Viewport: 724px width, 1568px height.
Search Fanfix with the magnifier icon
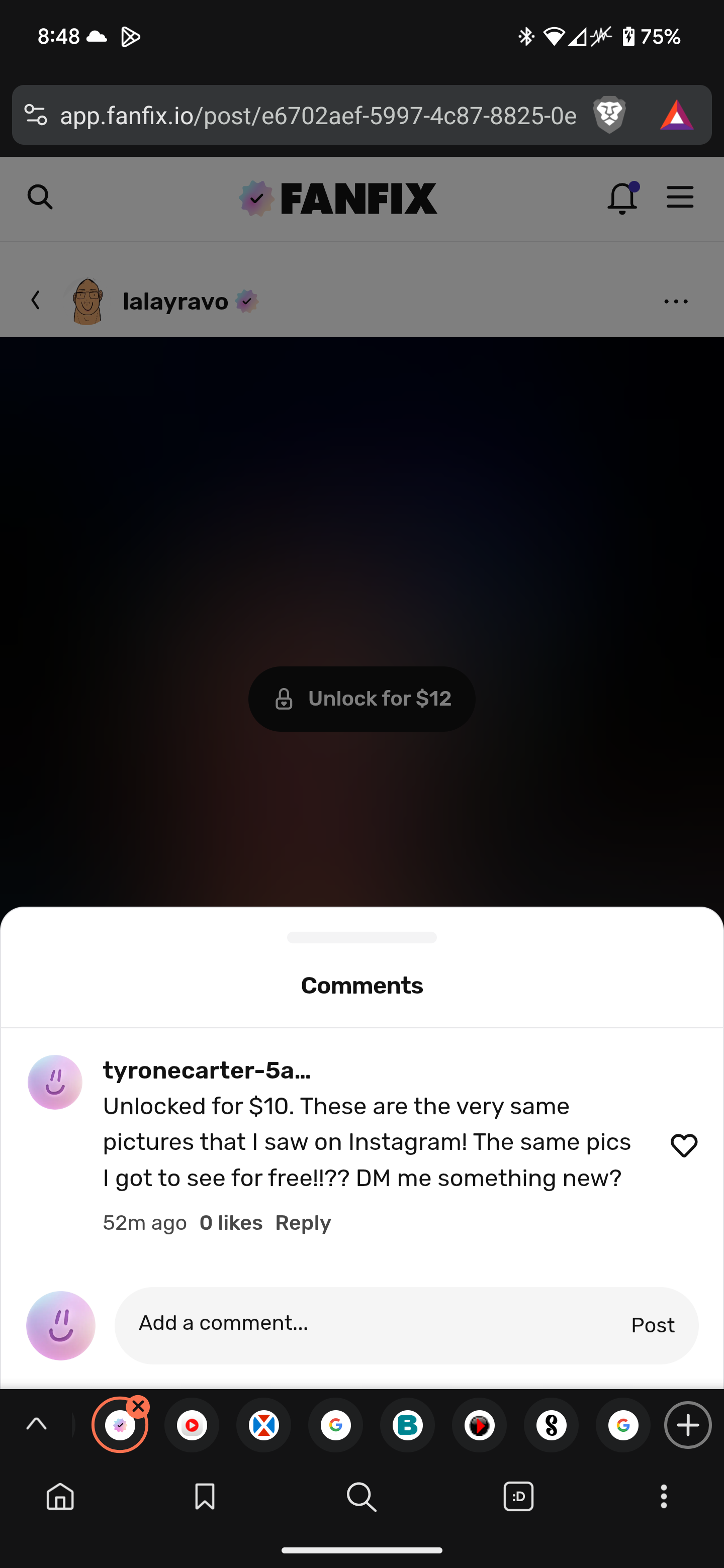40,197
